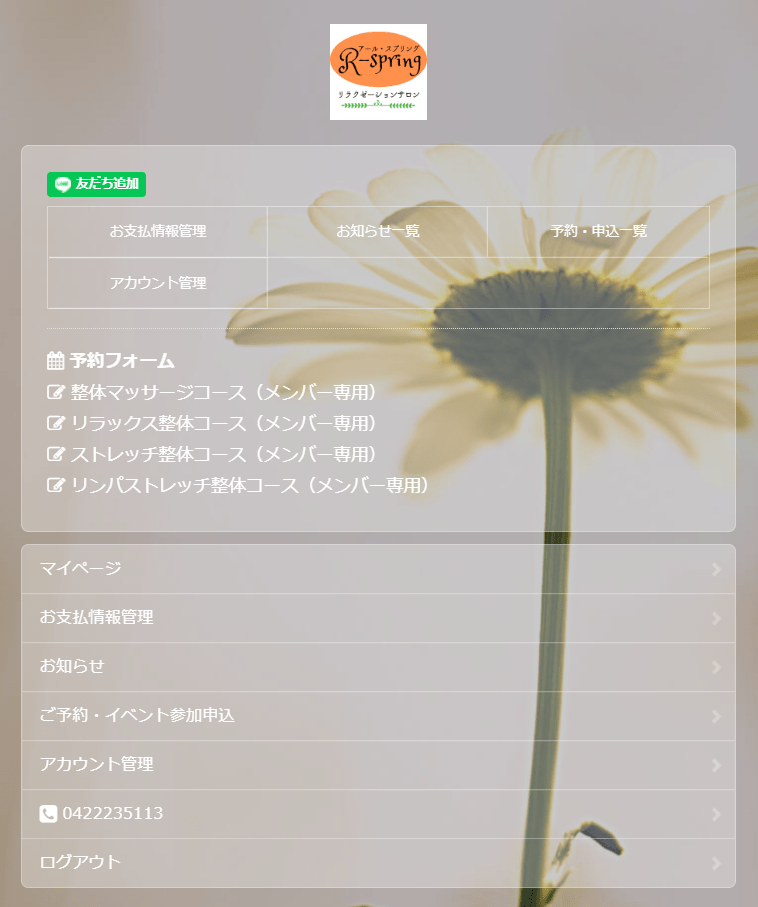Open 整体マッサージコース booking form

click(222, 392)
